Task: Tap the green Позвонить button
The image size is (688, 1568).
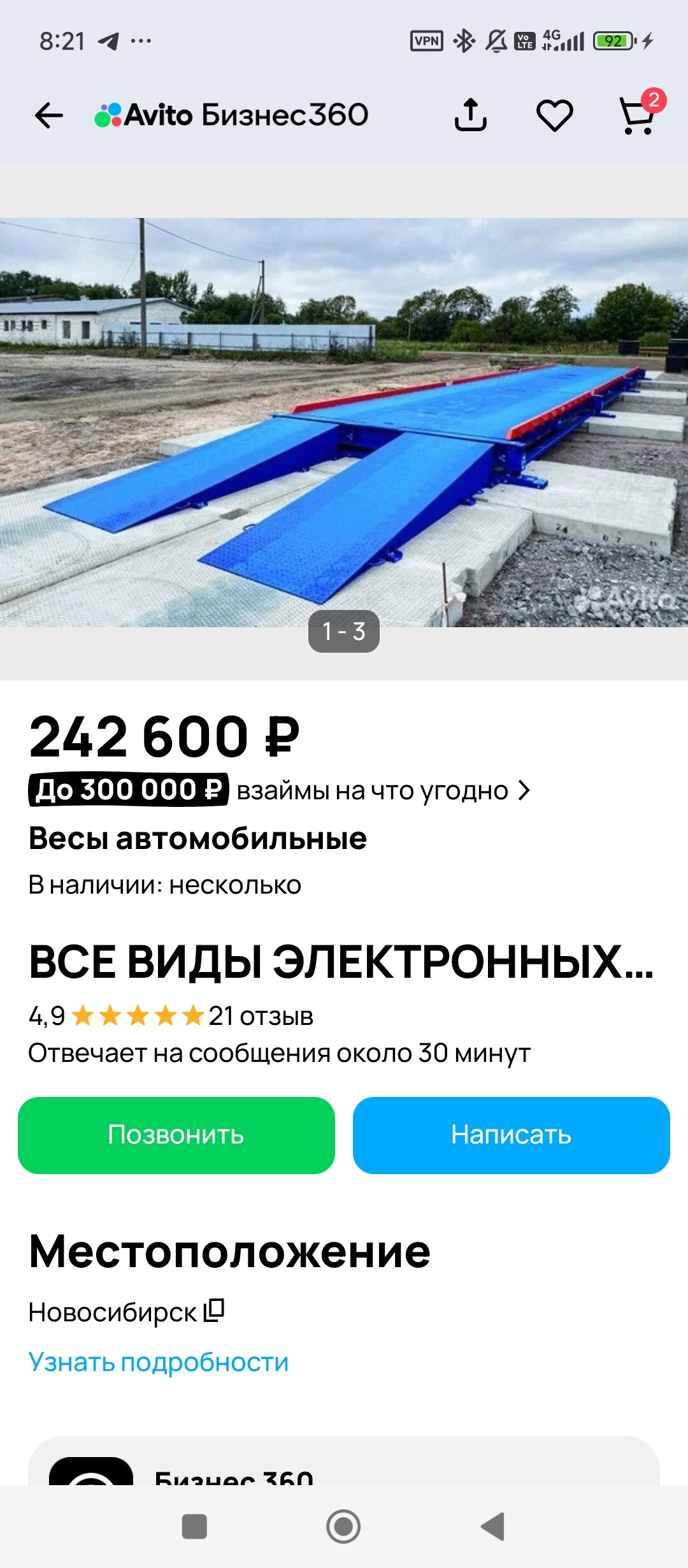Action: (x=176, y=1135)
